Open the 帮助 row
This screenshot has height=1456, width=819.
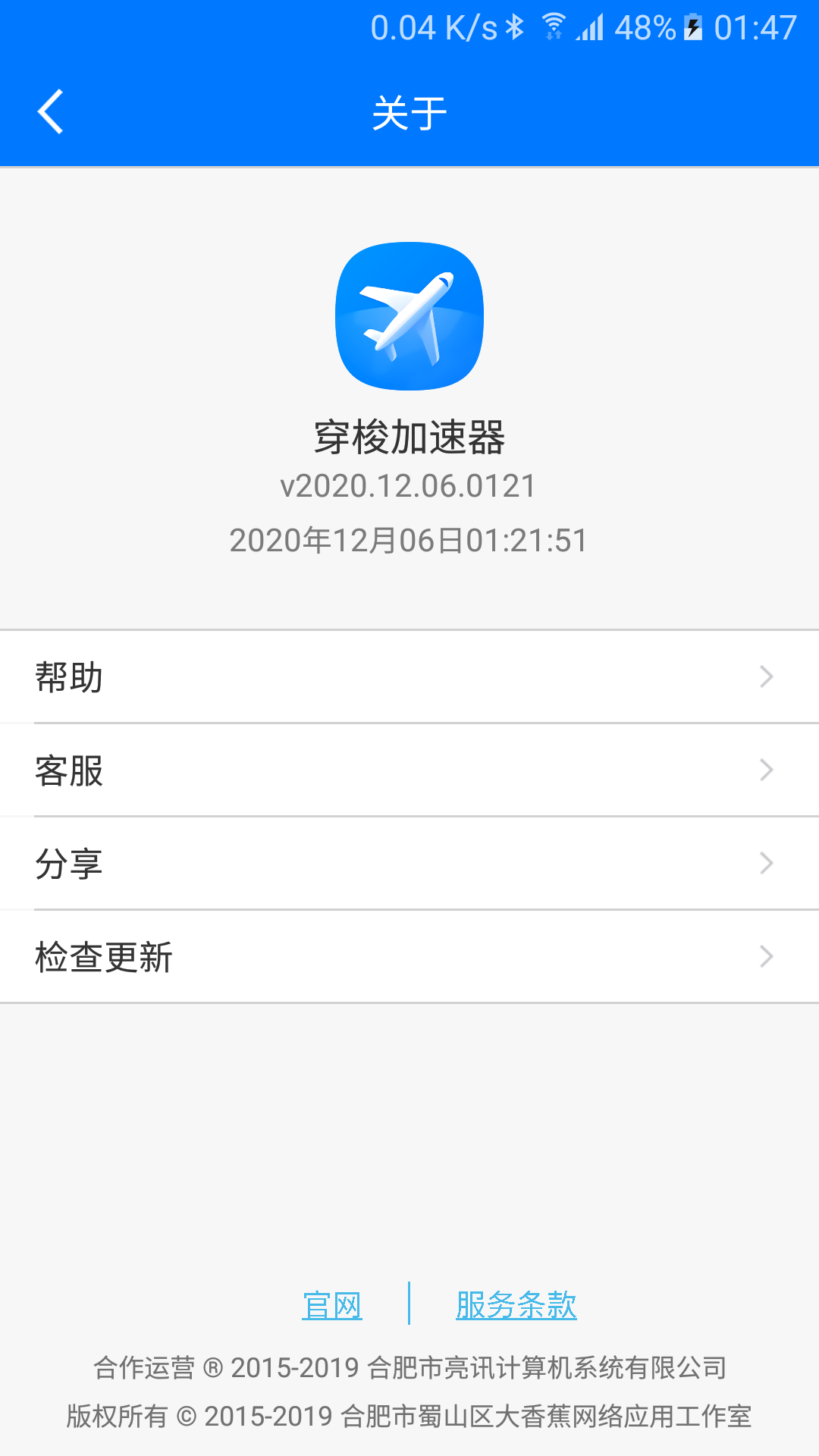point(409,676)
